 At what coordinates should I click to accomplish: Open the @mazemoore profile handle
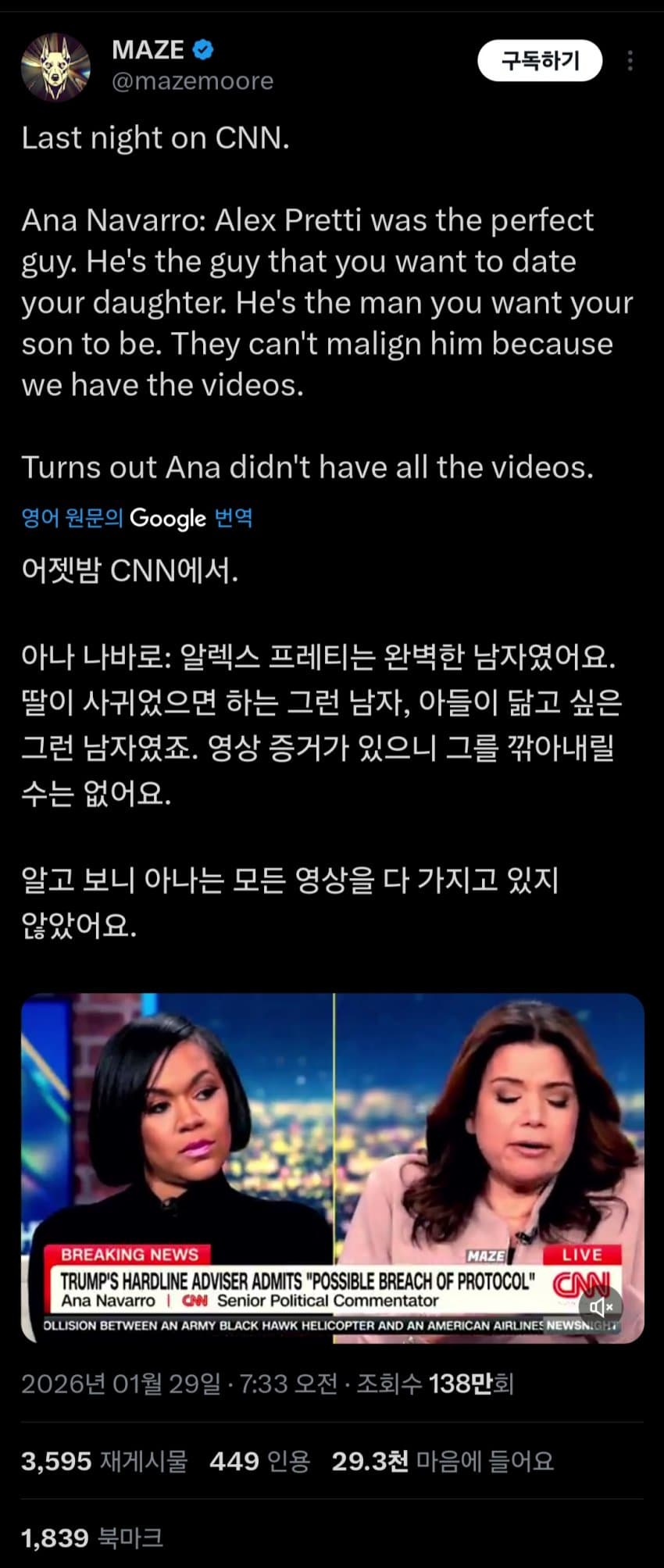(193, 81)
